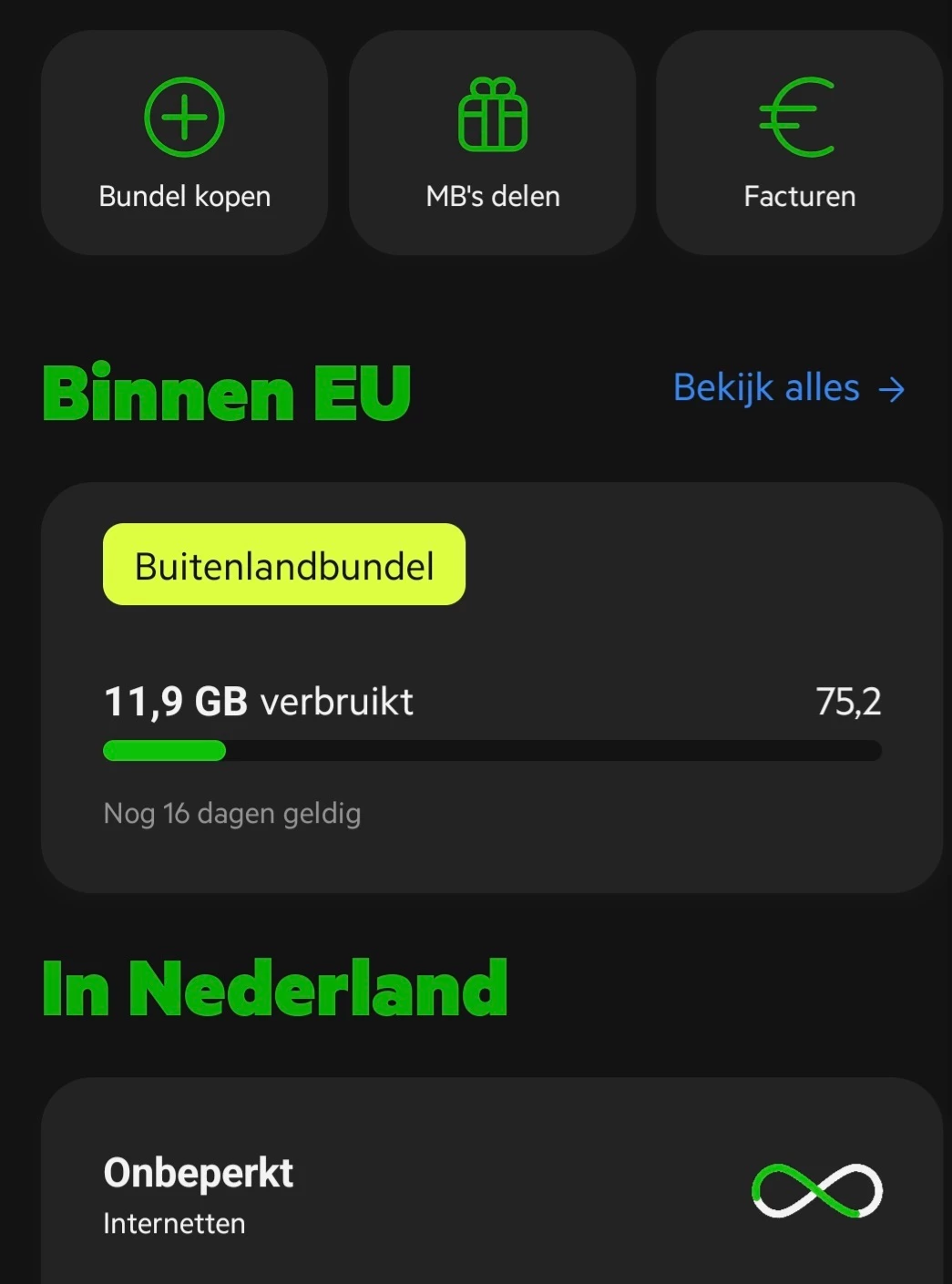The width and height of the screenshot is (952, 1284).
Task: Open Bundel kopen to buy a bundle
Action: (184, 143)
